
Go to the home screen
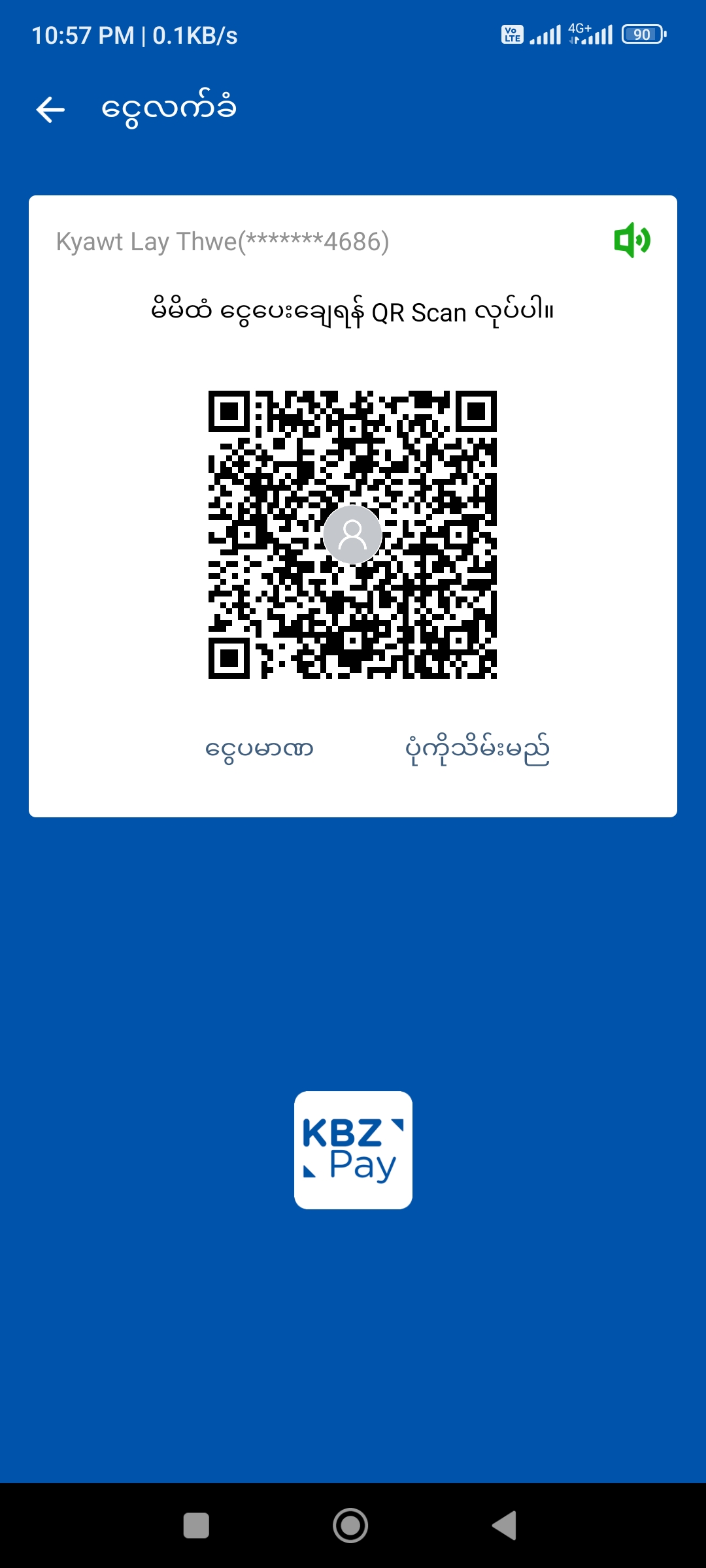pyautogui.click(x=350, y=1526)
